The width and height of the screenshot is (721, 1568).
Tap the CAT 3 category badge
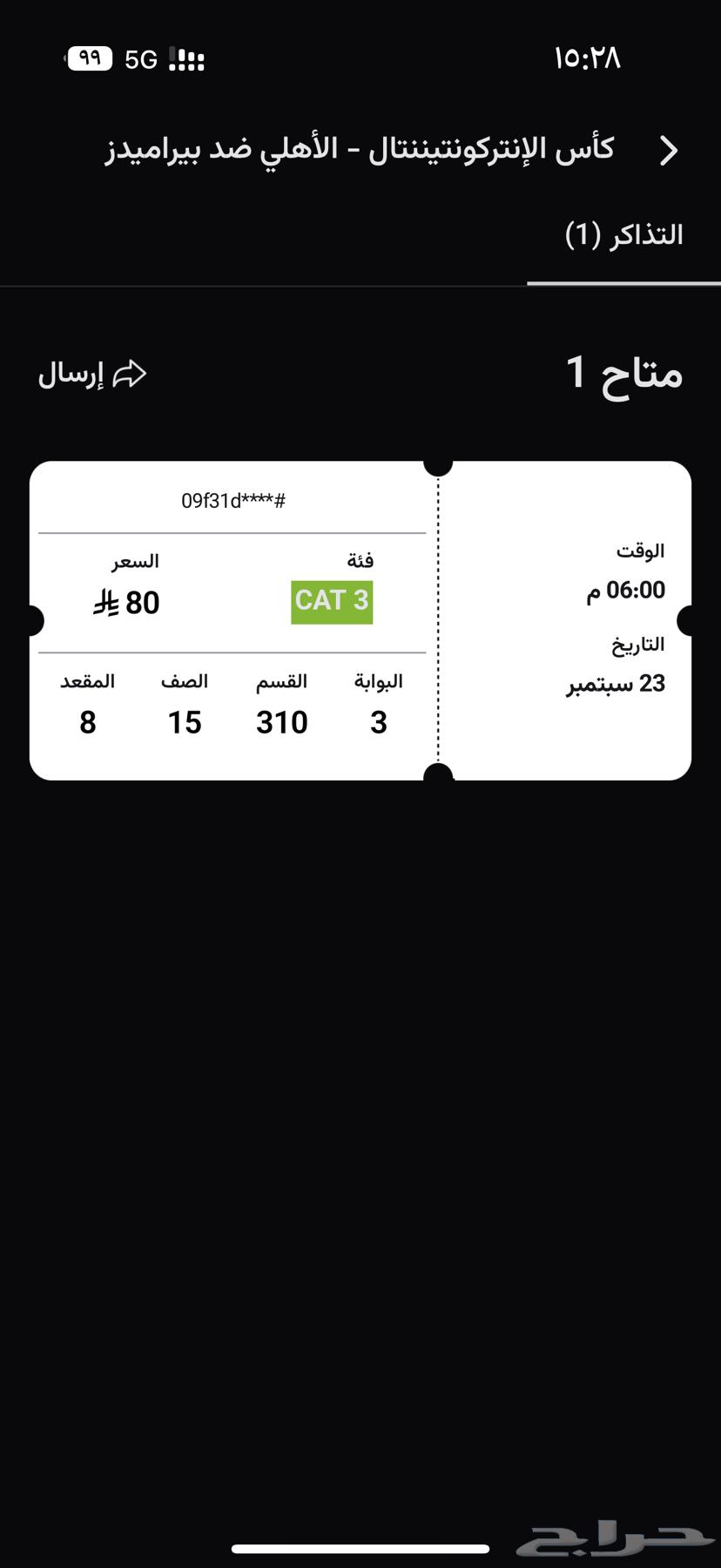pos(331,600)
